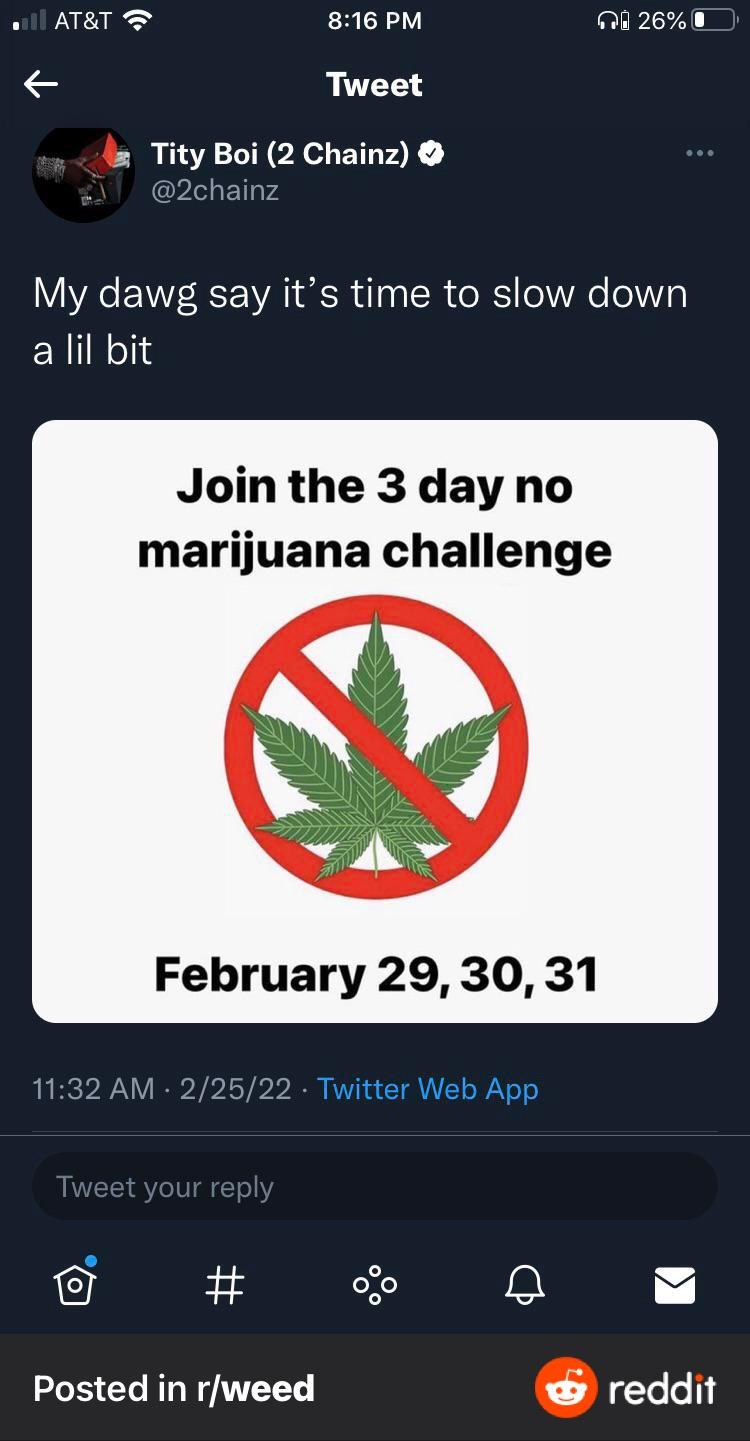Image resolution: width=750 pixels, height=1441 pixels.
Task: Tap the "Tweet your reply" field
Action: (375, 1187)
